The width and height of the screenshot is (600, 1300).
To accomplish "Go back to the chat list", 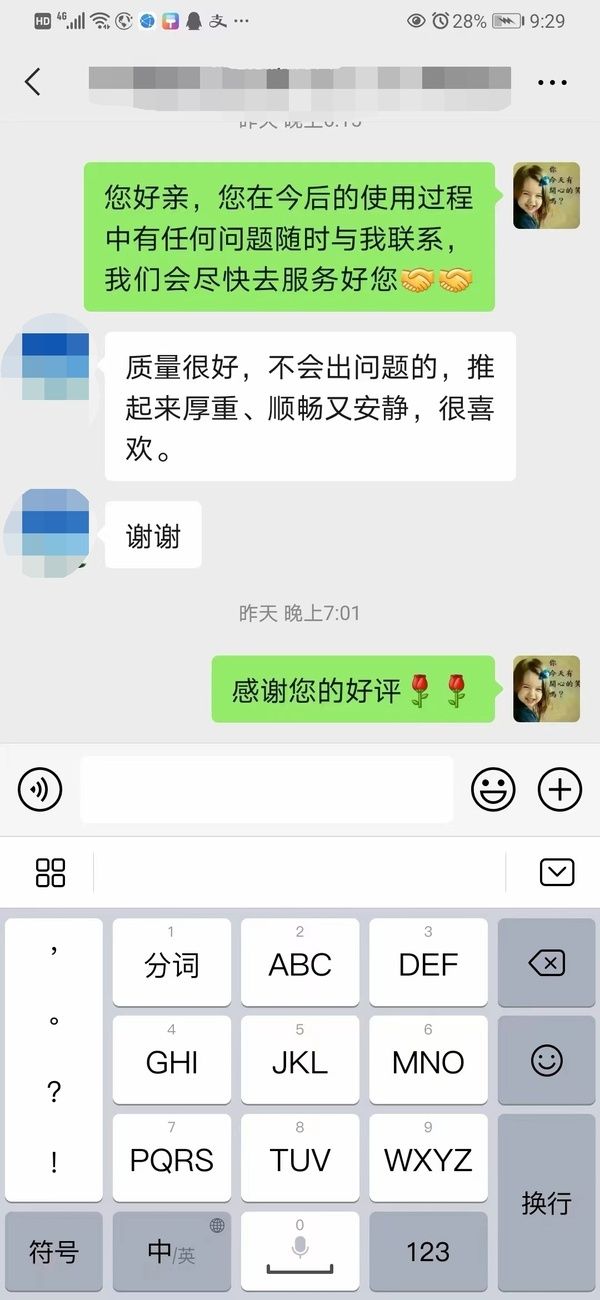I will [33, 82].
